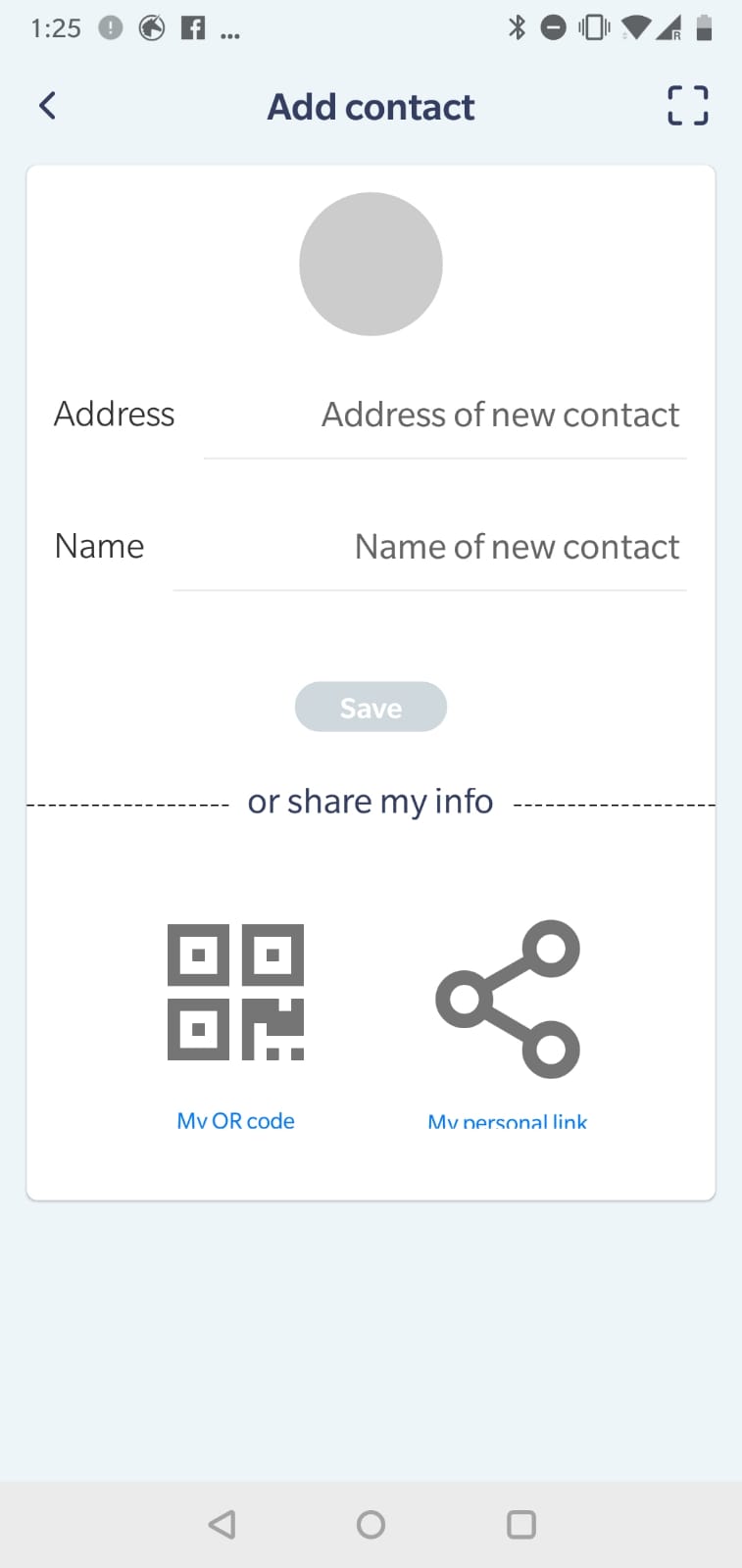The height and width of the screenshot is (1568, 742).
Task: Go to the system home screen
Action: click(371, 1524)
